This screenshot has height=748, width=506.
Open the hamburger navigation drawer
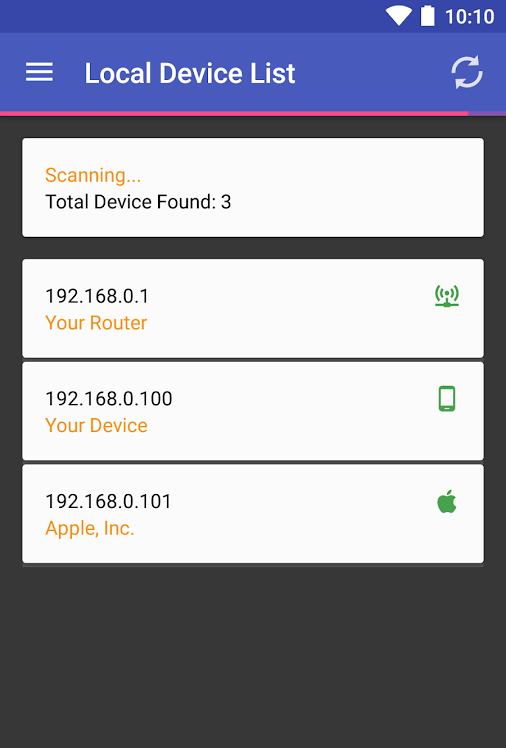click(x=39, y=73)
